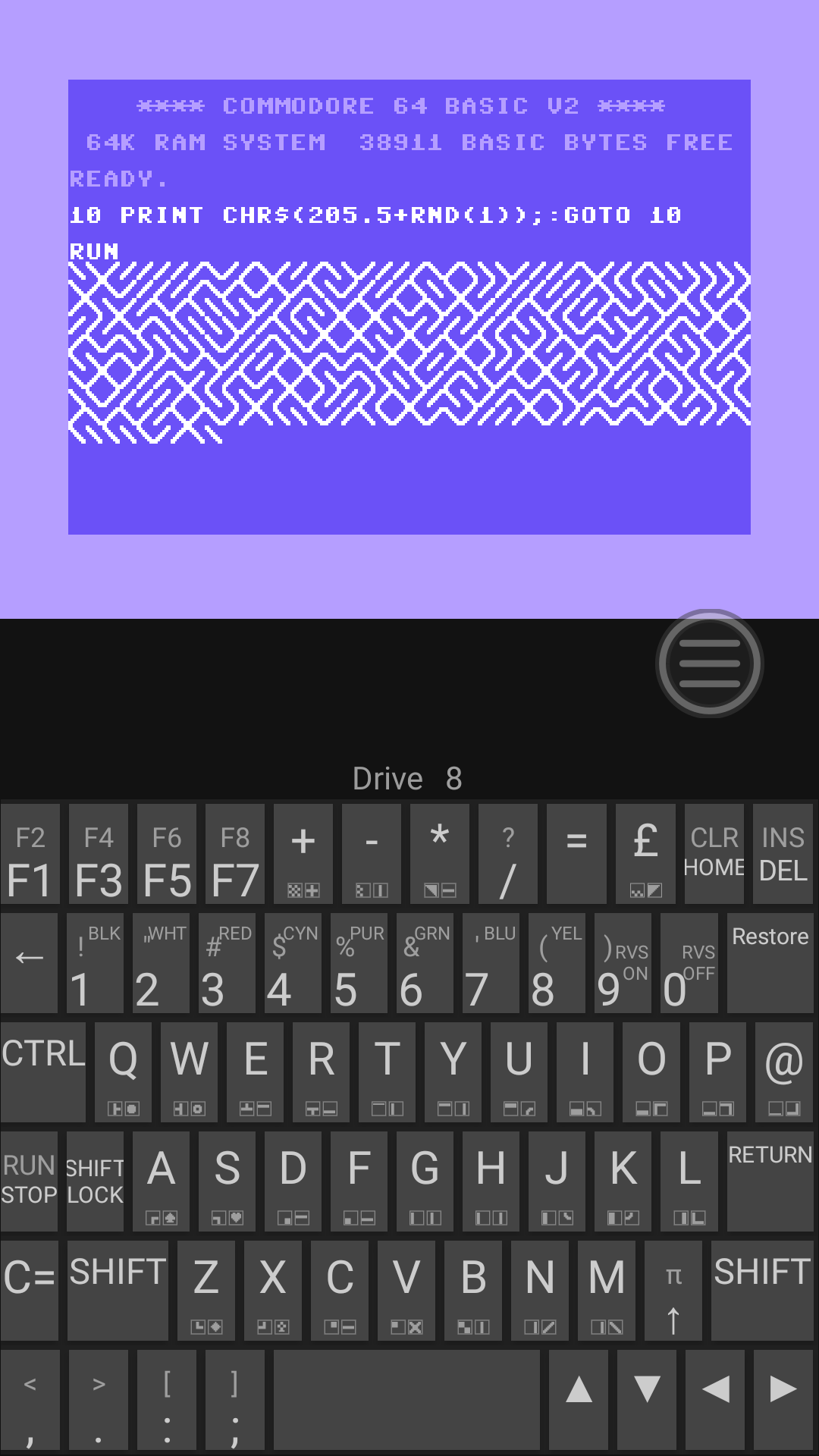The image size is (819, 1456).
Task: Tap the CLR HOME key
Action: [714, 853]
